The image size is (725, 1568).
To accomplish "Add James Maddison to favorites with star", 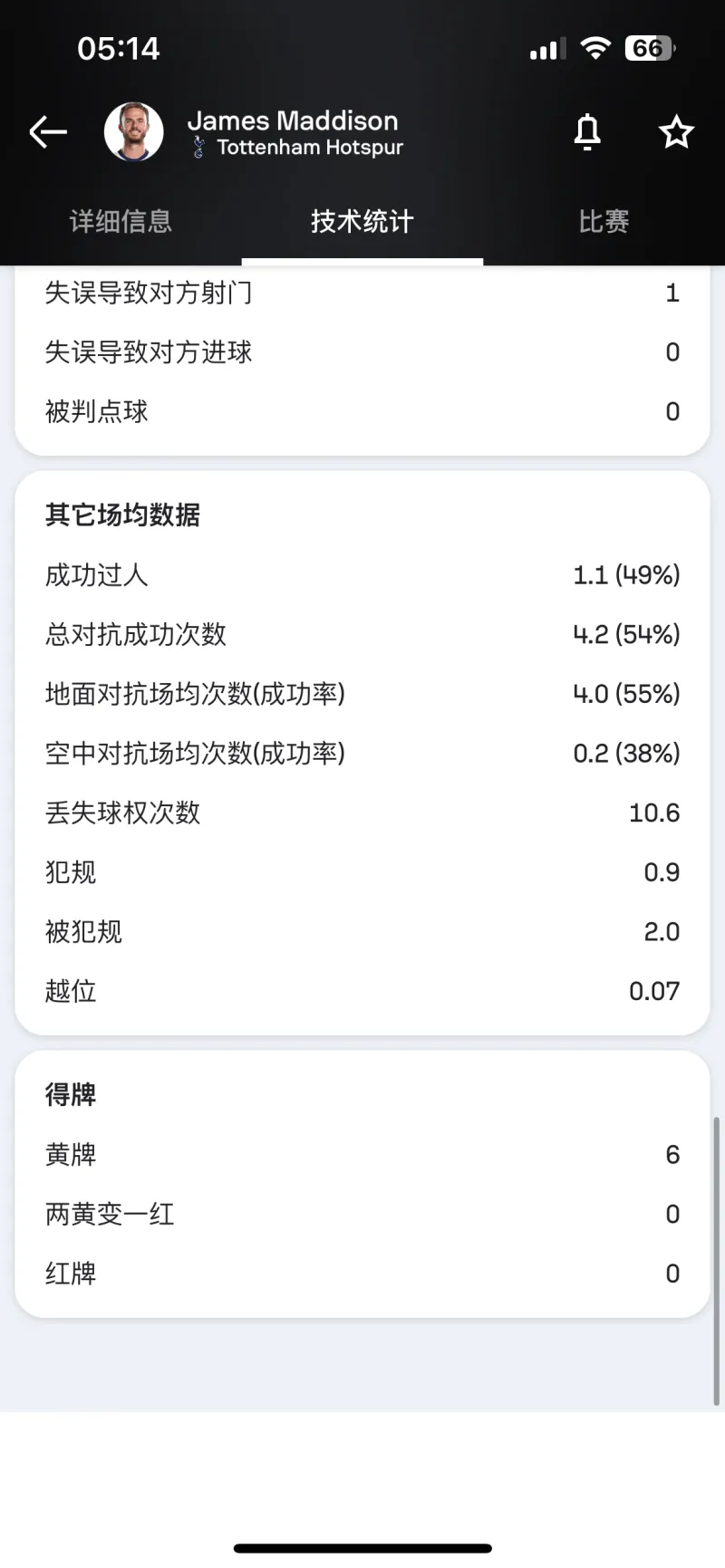I will (676, 132).
